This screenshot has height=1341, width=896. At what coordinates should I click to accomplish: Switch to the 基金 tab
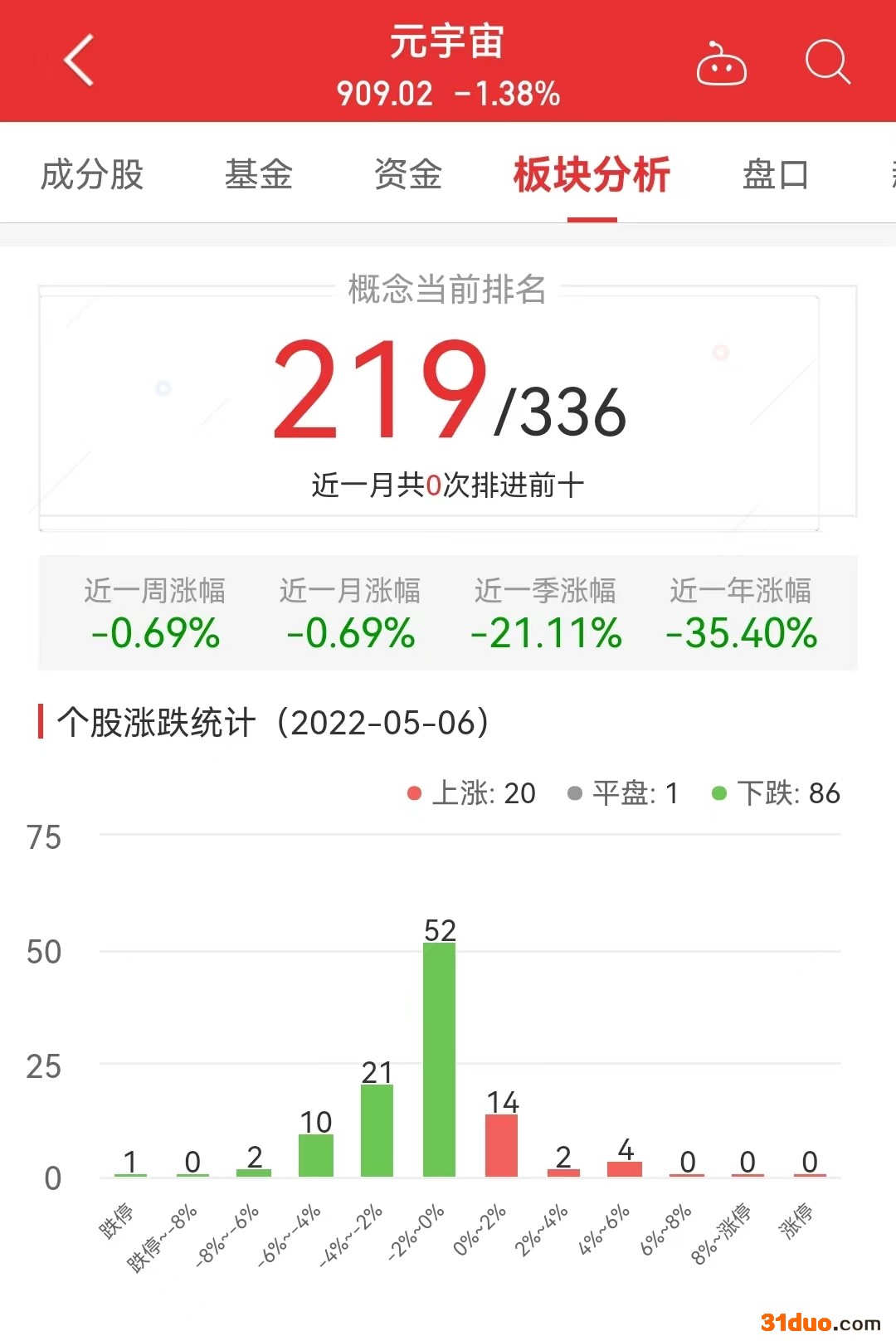coord(258,174)
